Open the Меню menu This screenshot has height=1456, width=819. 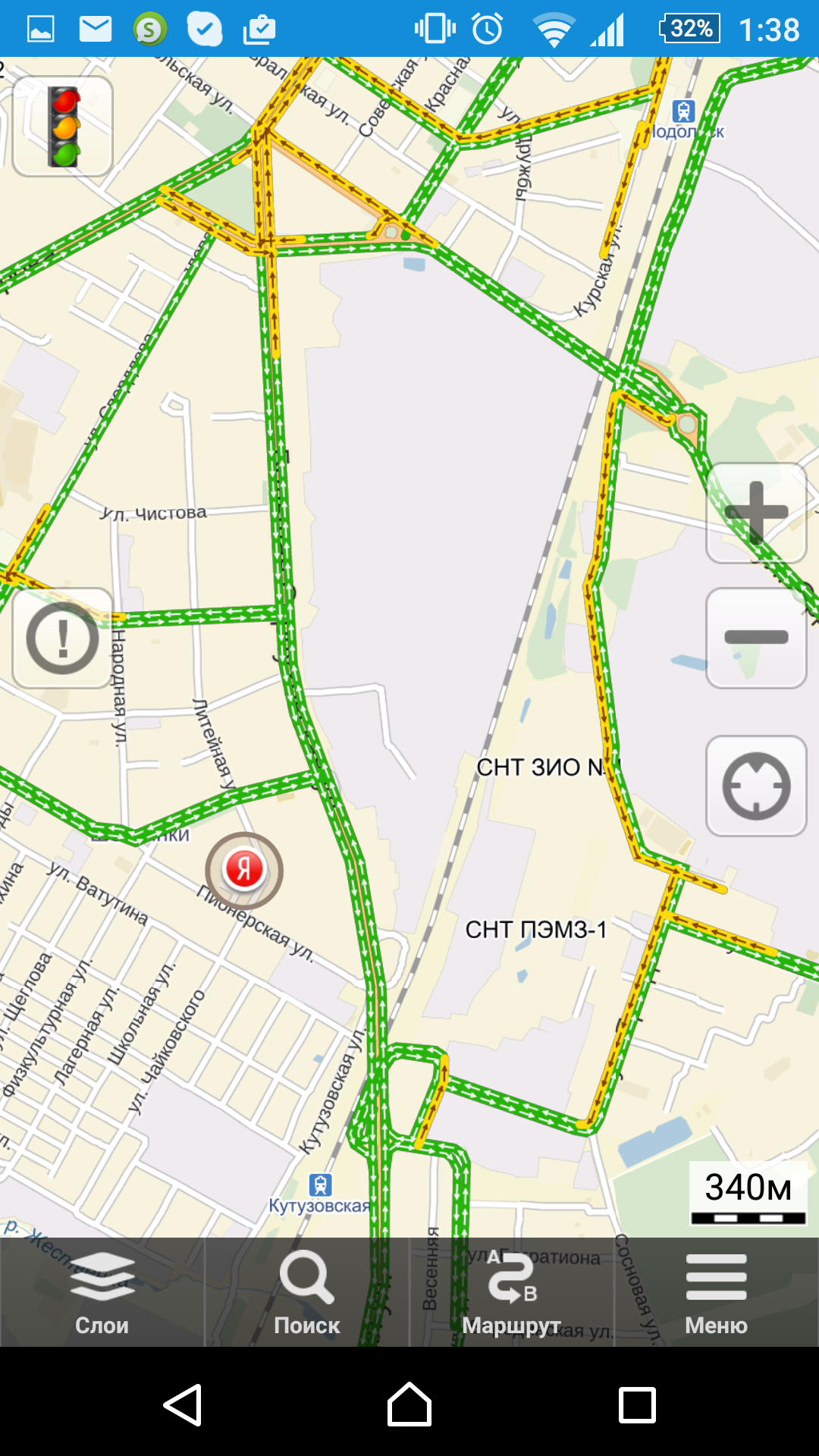716,1294
